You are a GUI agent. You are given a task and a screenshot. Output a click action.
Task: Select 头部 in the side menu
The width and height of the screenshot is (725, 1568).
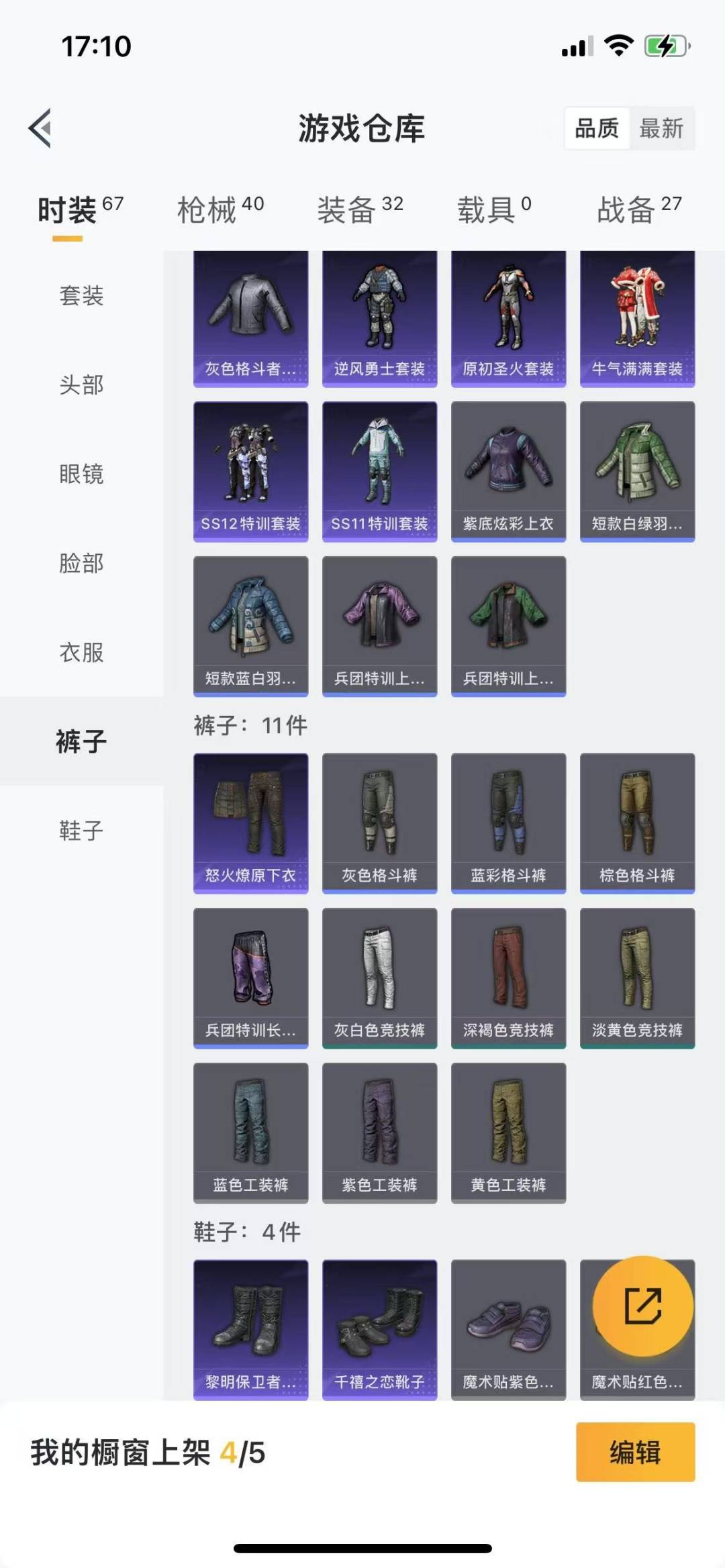click(x=81, y=384)
